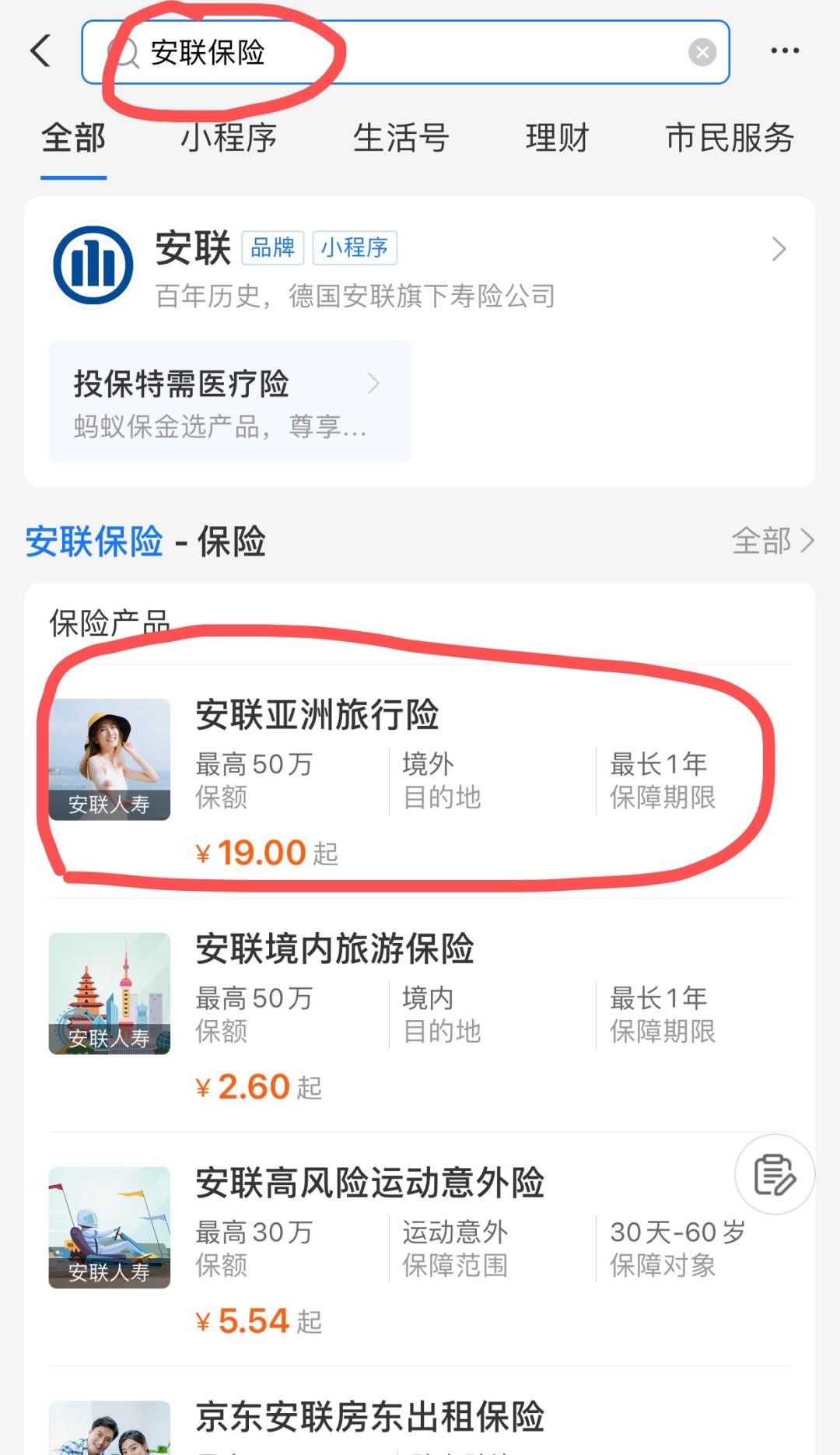Tap the 小程序 badge beside the brand name

click(355, 247)
